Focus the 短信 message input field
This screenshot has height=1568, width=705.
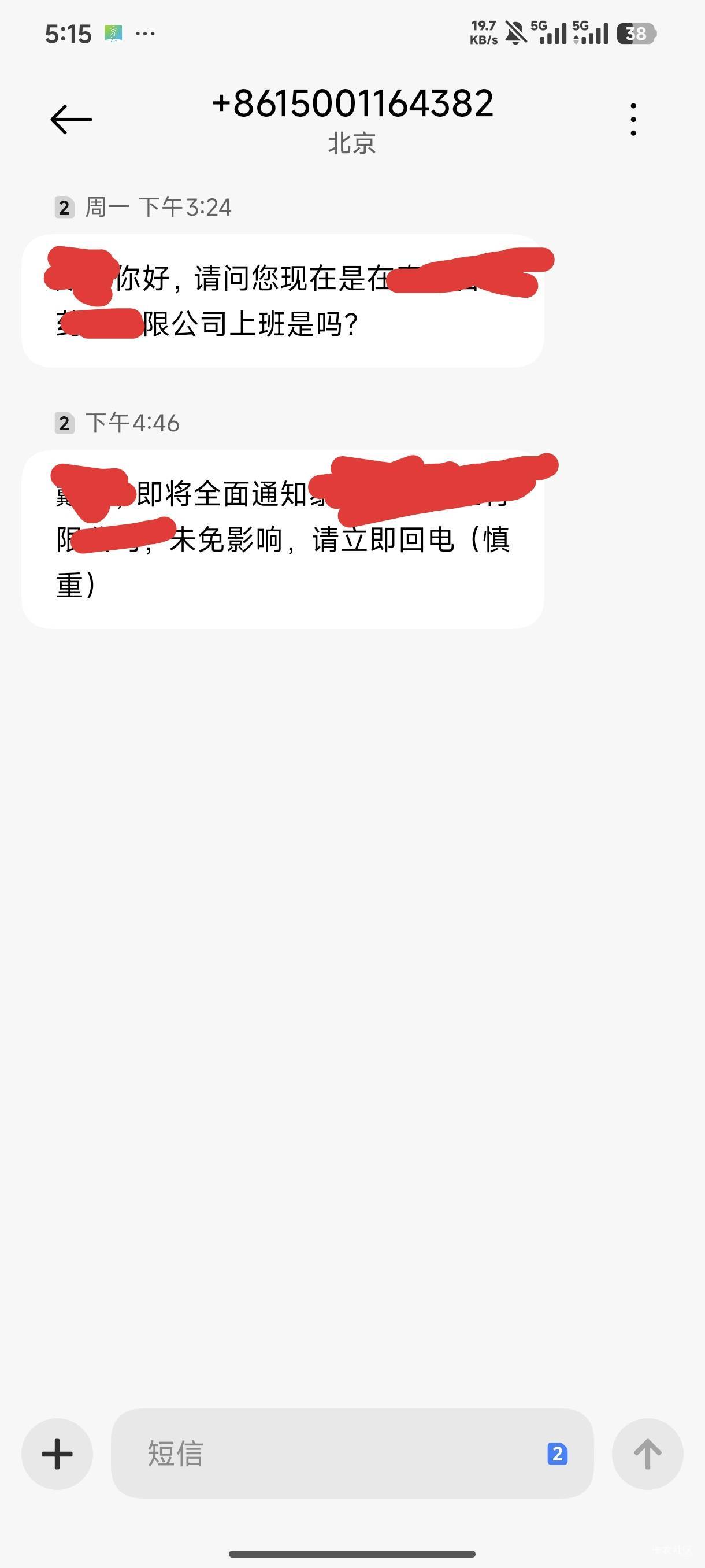click(x=328, y=1454)
